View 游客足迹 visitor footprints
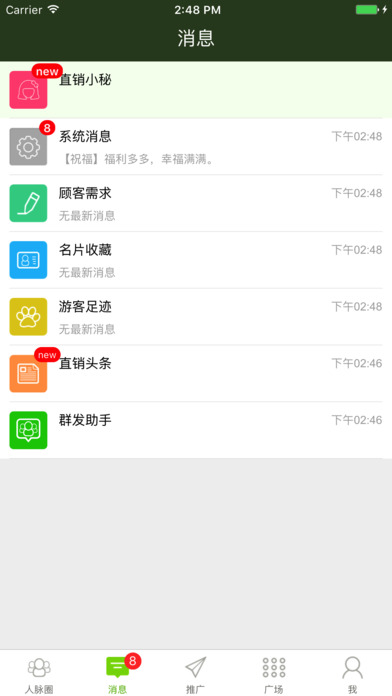Screen dimensions: 392x696 [x=196, y=317]
